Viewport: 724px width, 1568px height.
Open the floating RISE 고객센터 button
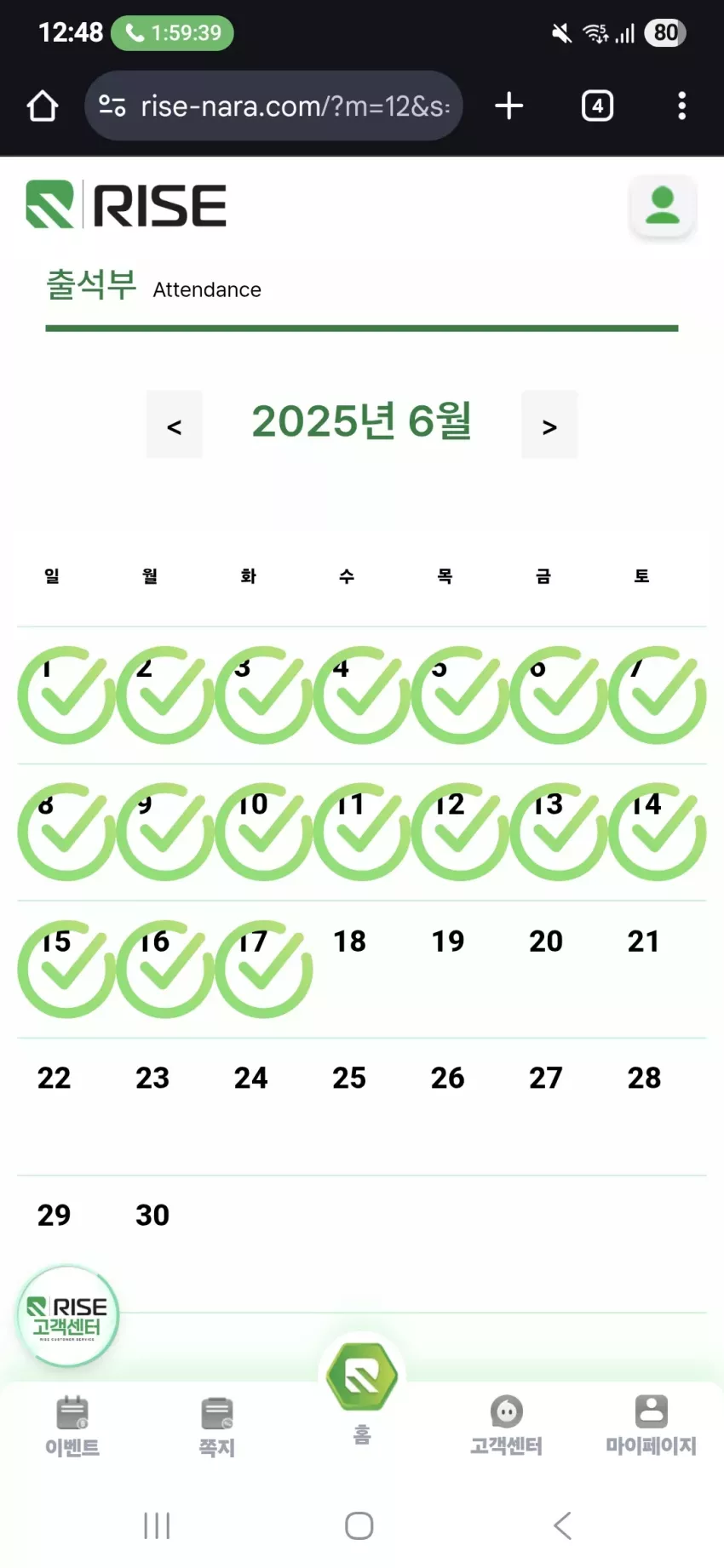pos(68,1316)
